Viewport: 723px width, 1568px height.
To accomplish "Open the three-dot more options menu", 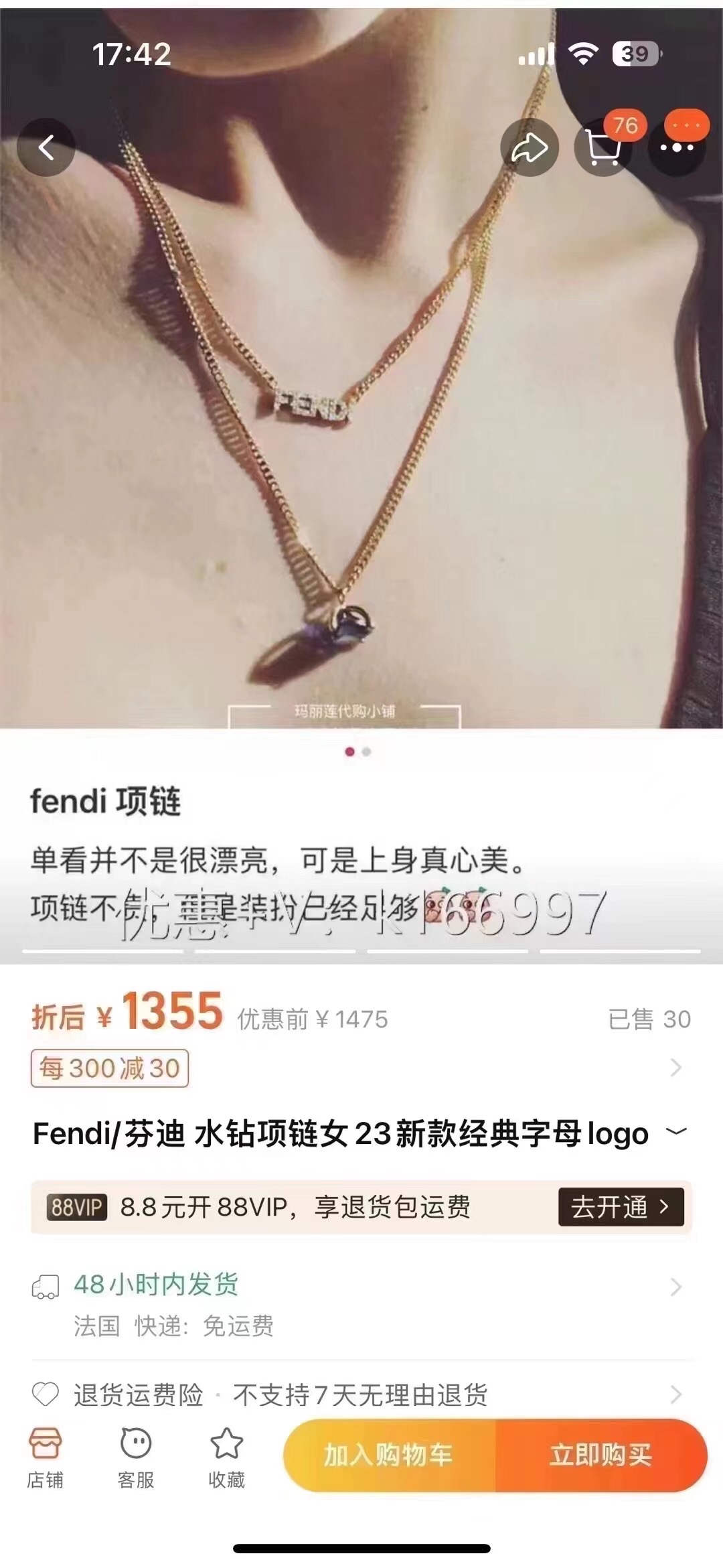I will pyautogui.click(x=677, y=147).
